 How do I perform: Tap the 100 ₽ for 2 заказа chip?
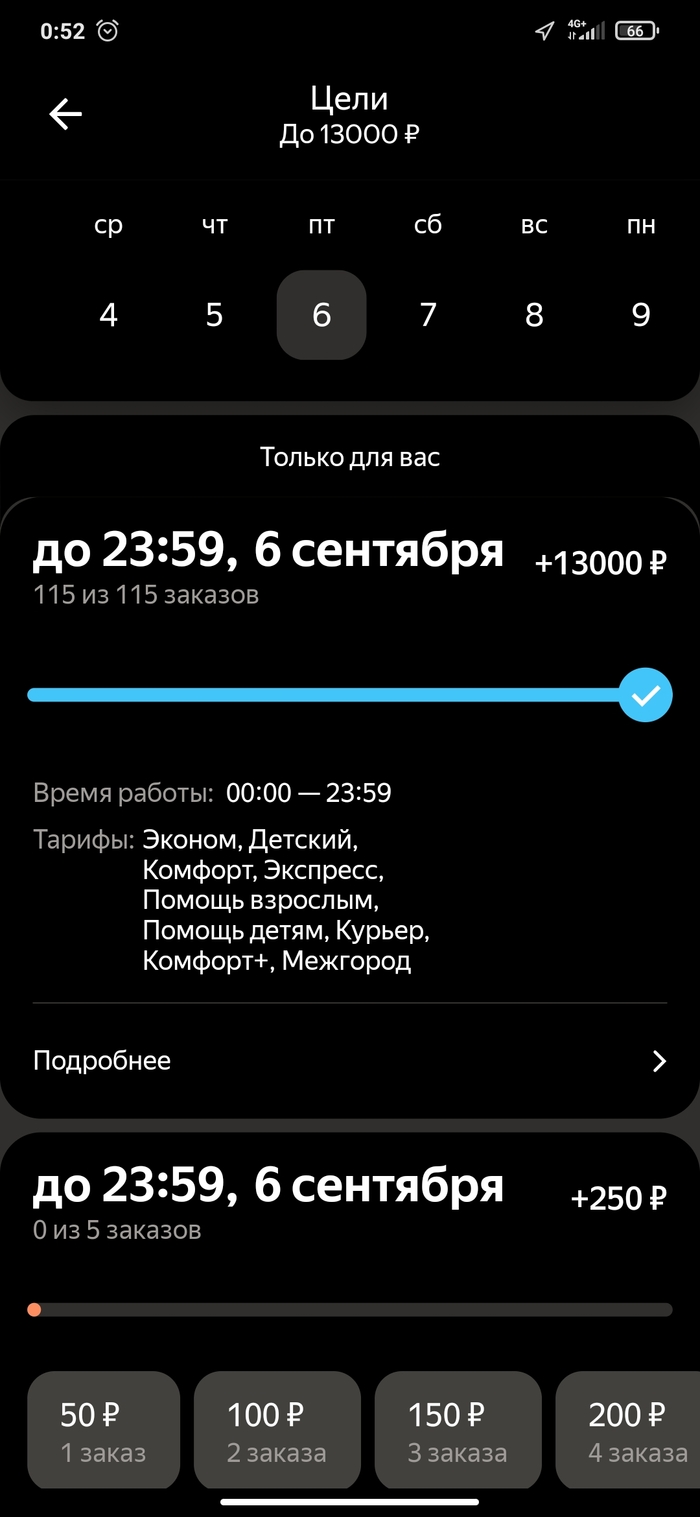pyautogui.click(x=276, y=1431)
